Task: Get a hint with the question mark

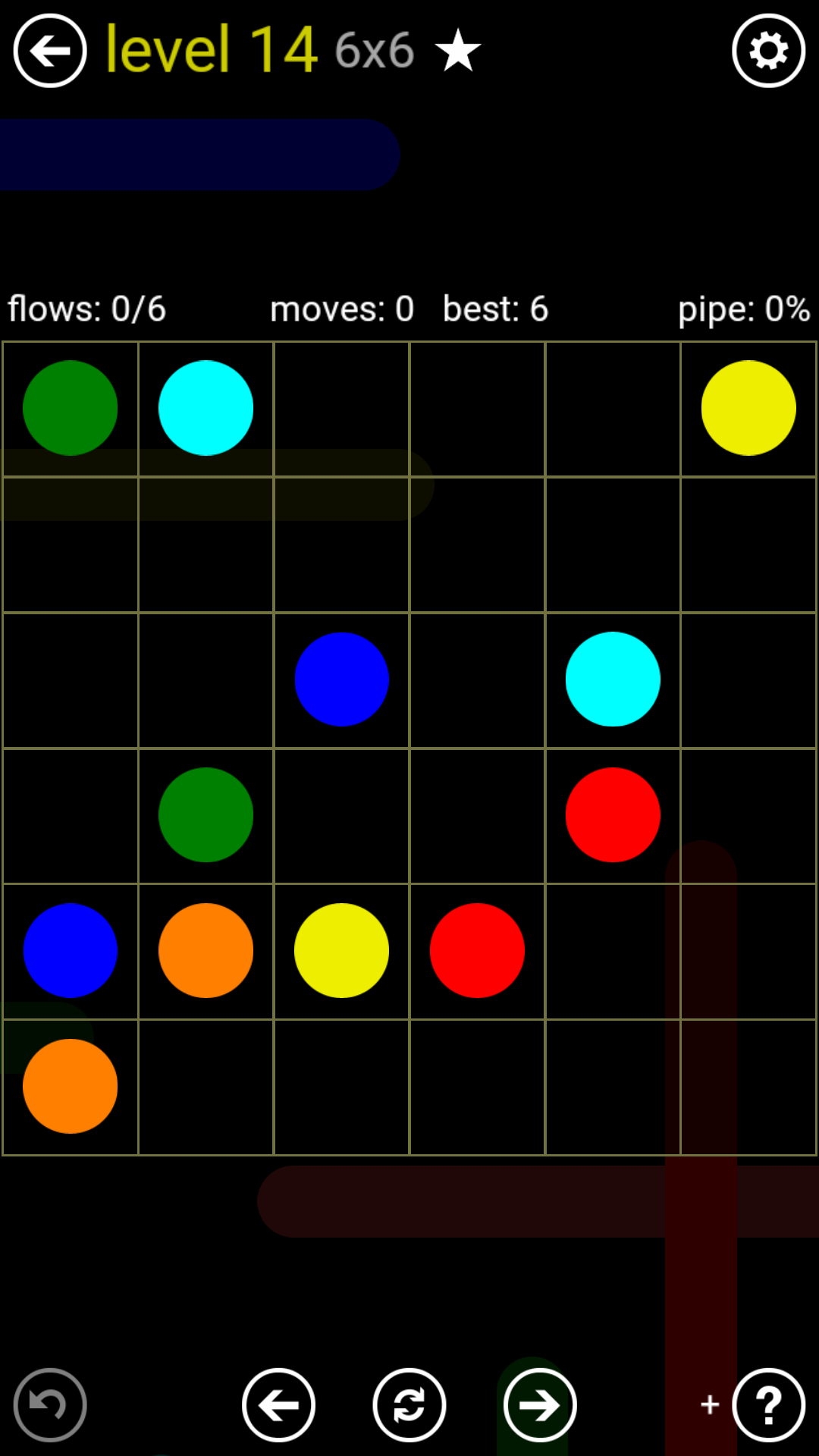Action: (x=768, y=1405)
